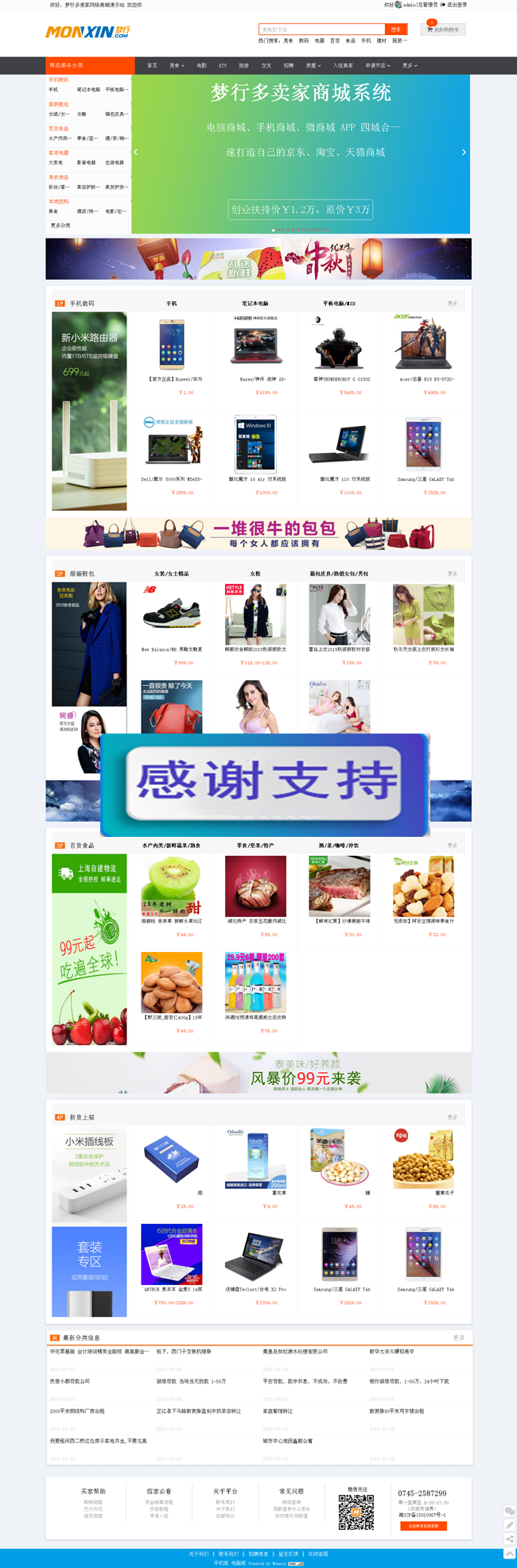Open the New Balance shoe product card
Image resolution: width=517 pixels, height=1568 pixels.
[x=171, y=615]
